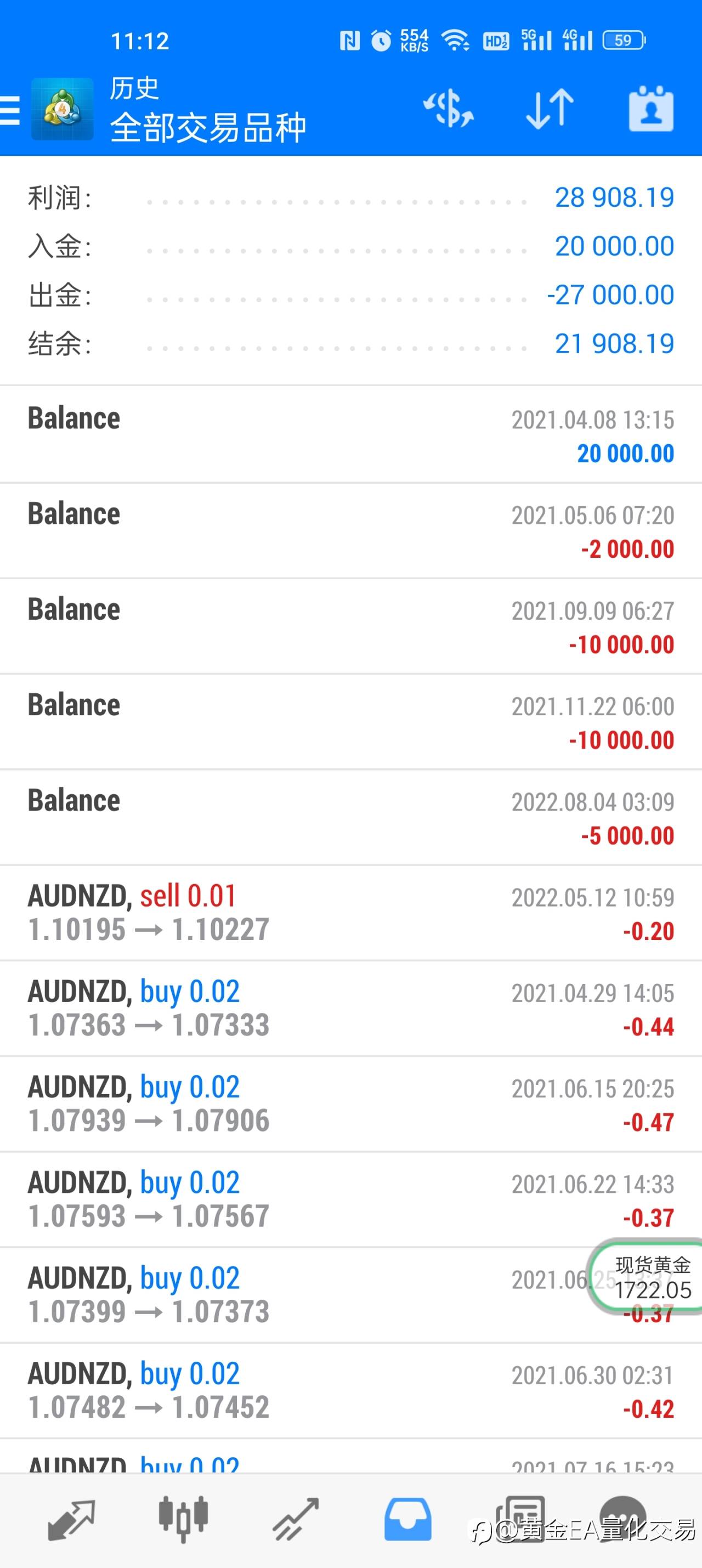Open the AUDNZD buy trade dated 2021.06.22
Viewport: 702px width, 1568px height.
point(350,1200)
